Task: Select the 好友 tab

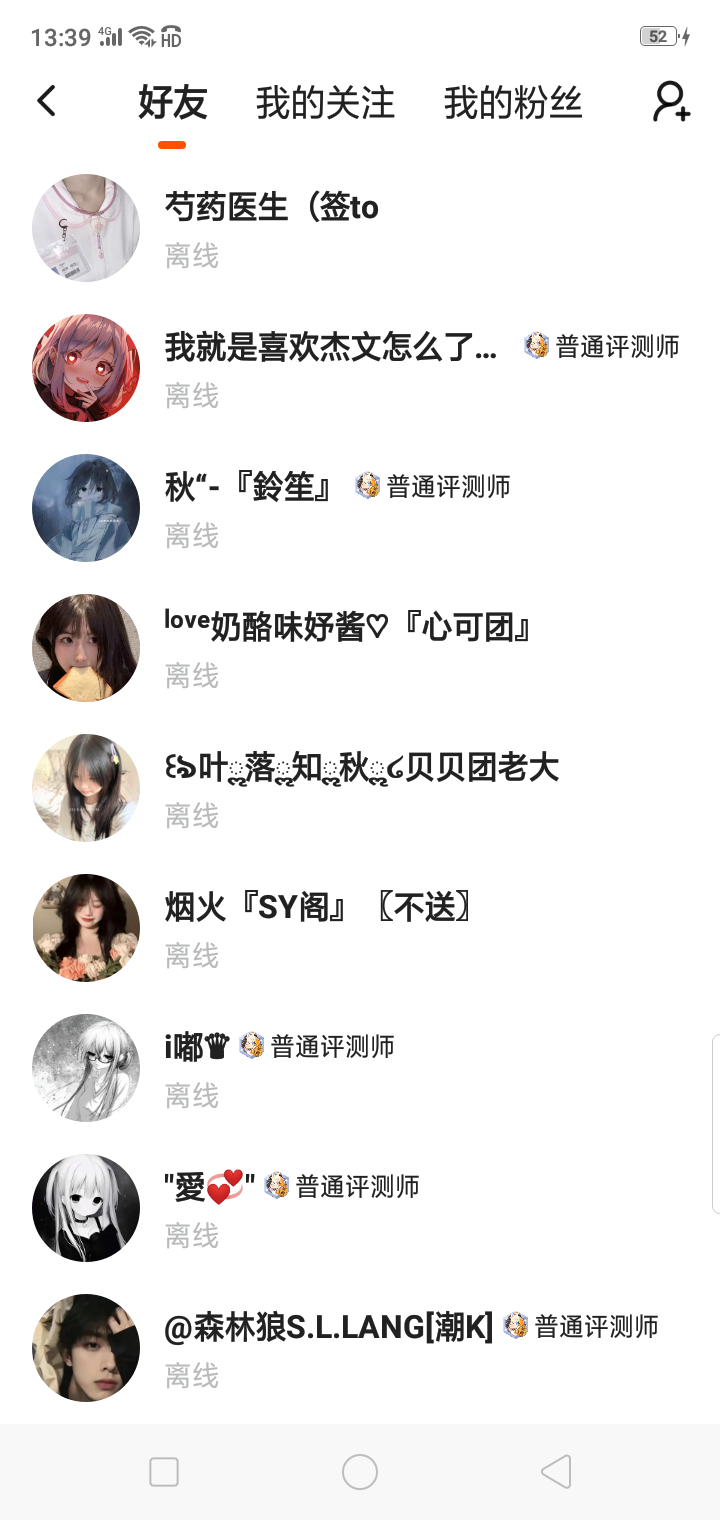Action: point(172,103)
